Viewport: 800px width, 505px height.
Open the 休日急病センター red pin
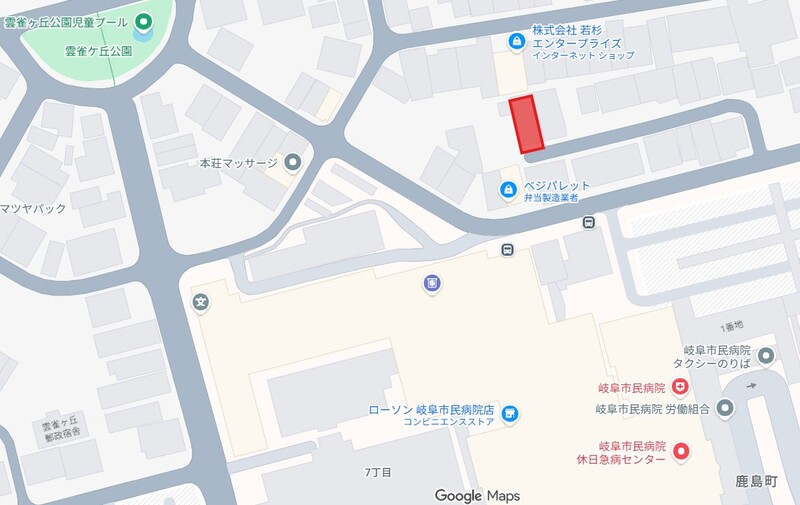tap(682, 452)
